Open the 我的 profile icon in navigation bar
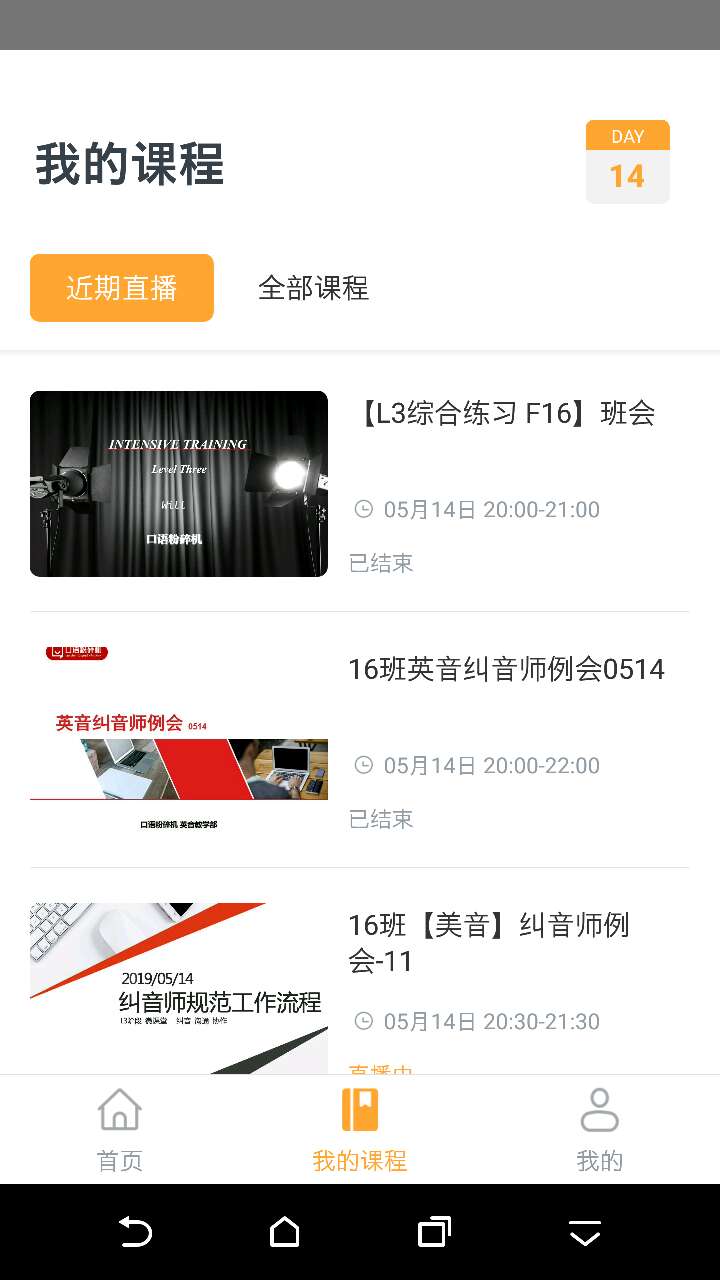Image resolution: width=720 pixels, height=1280 pixels. pos(599,1109)
